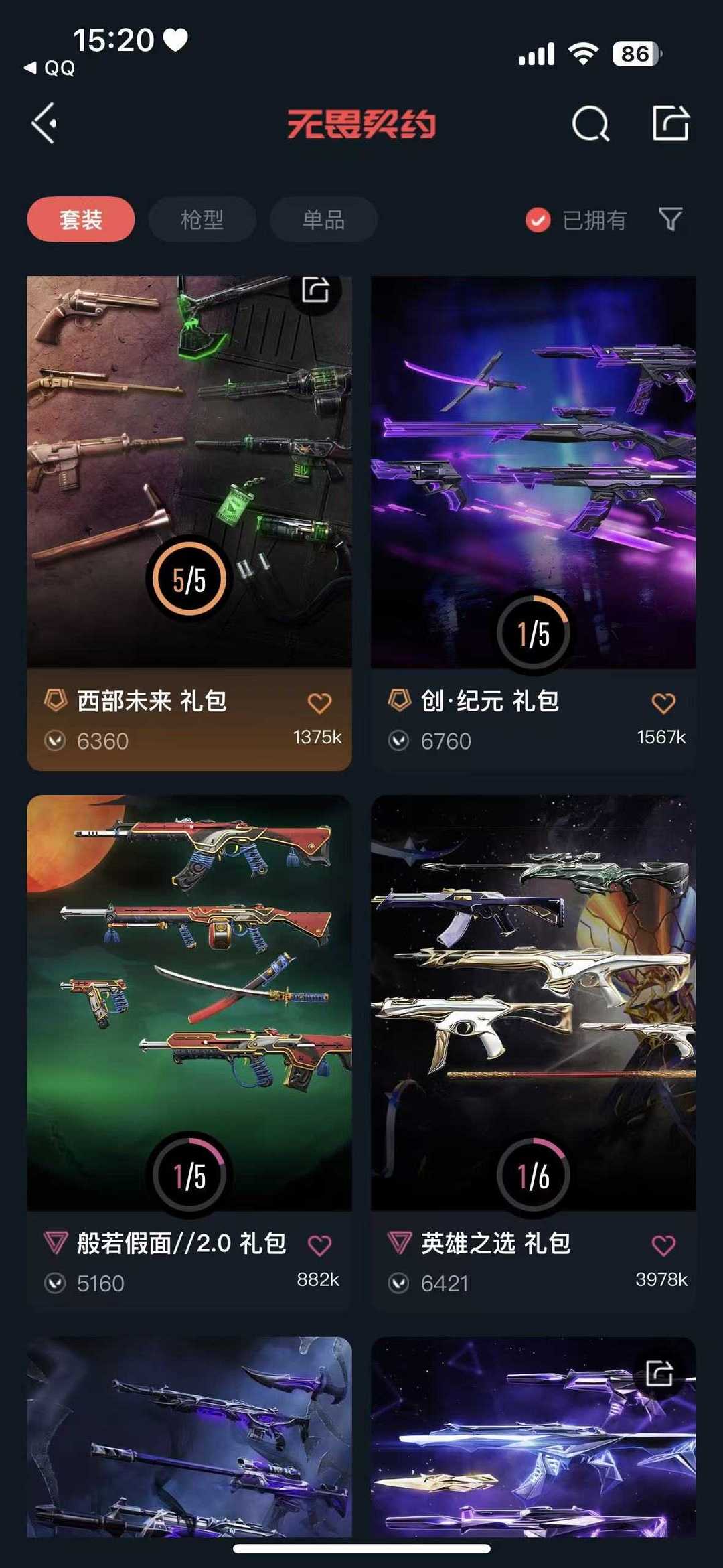Viewport: 723px width, 1568px height.
Task: Favorite the 西部未来 礼包 with heart
Action: (x=319, y=703)
